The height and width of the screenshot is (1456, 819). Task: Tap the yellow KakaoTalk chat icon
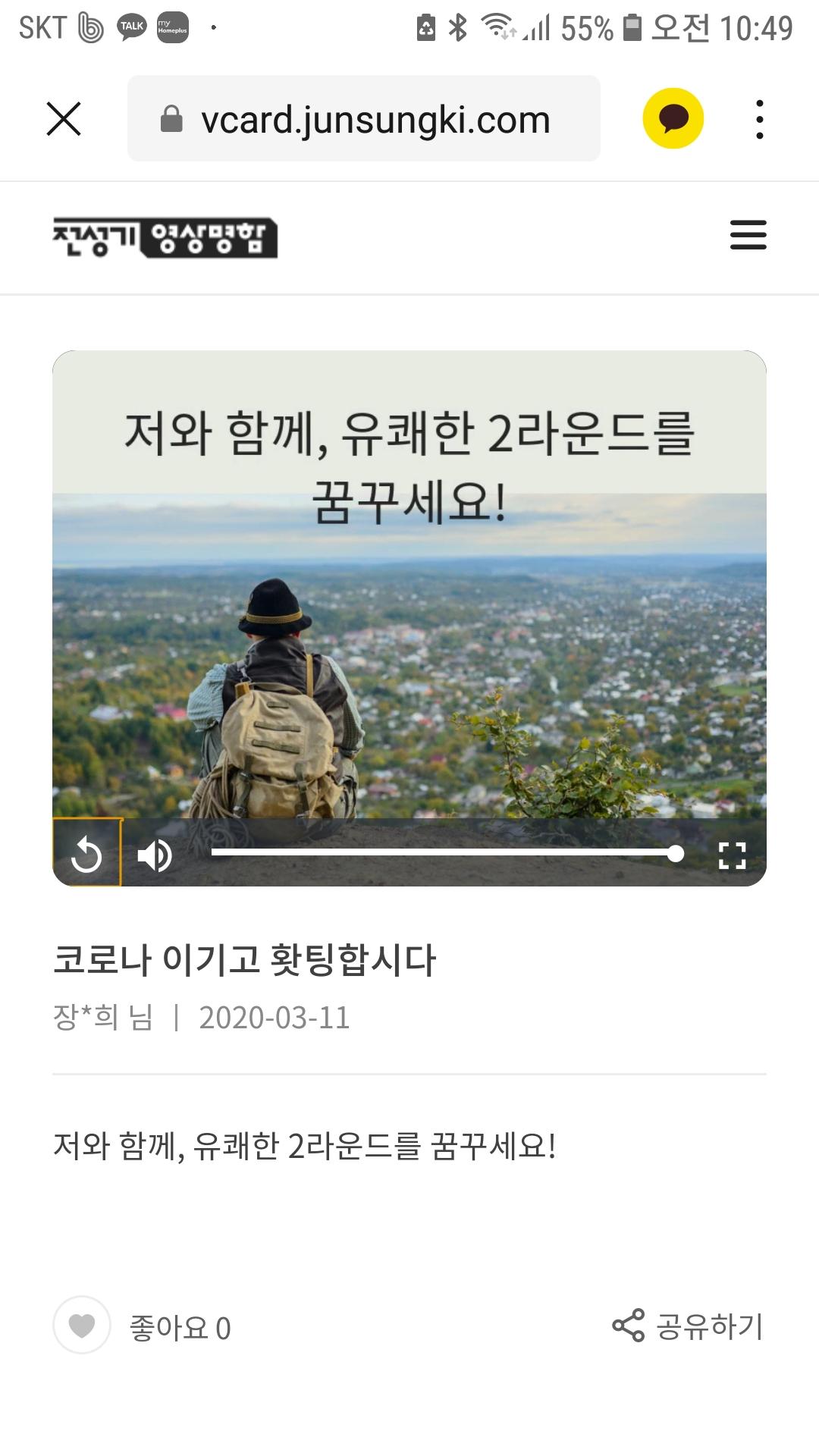[673, 119]
